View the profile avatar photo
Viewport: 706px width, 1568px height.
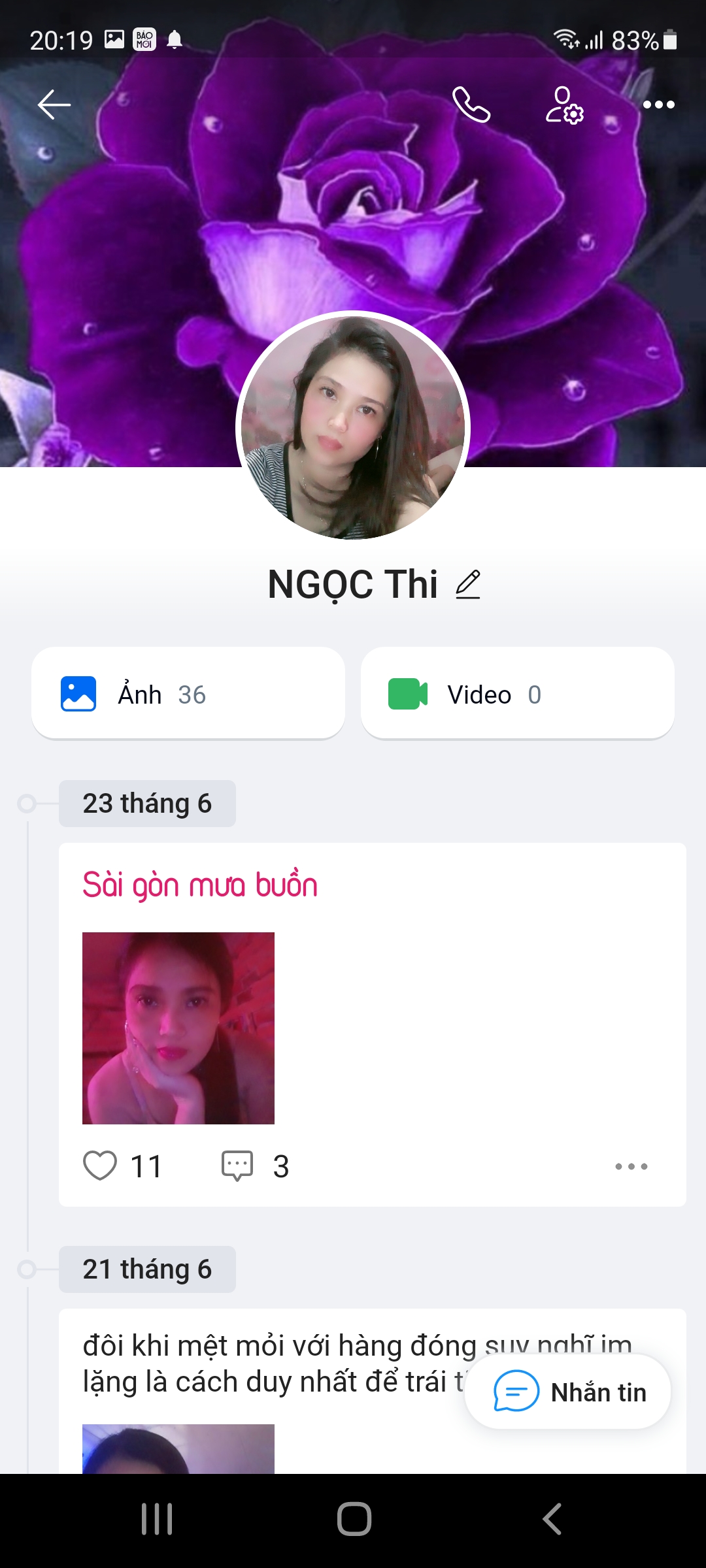click(x=353, y=428)
